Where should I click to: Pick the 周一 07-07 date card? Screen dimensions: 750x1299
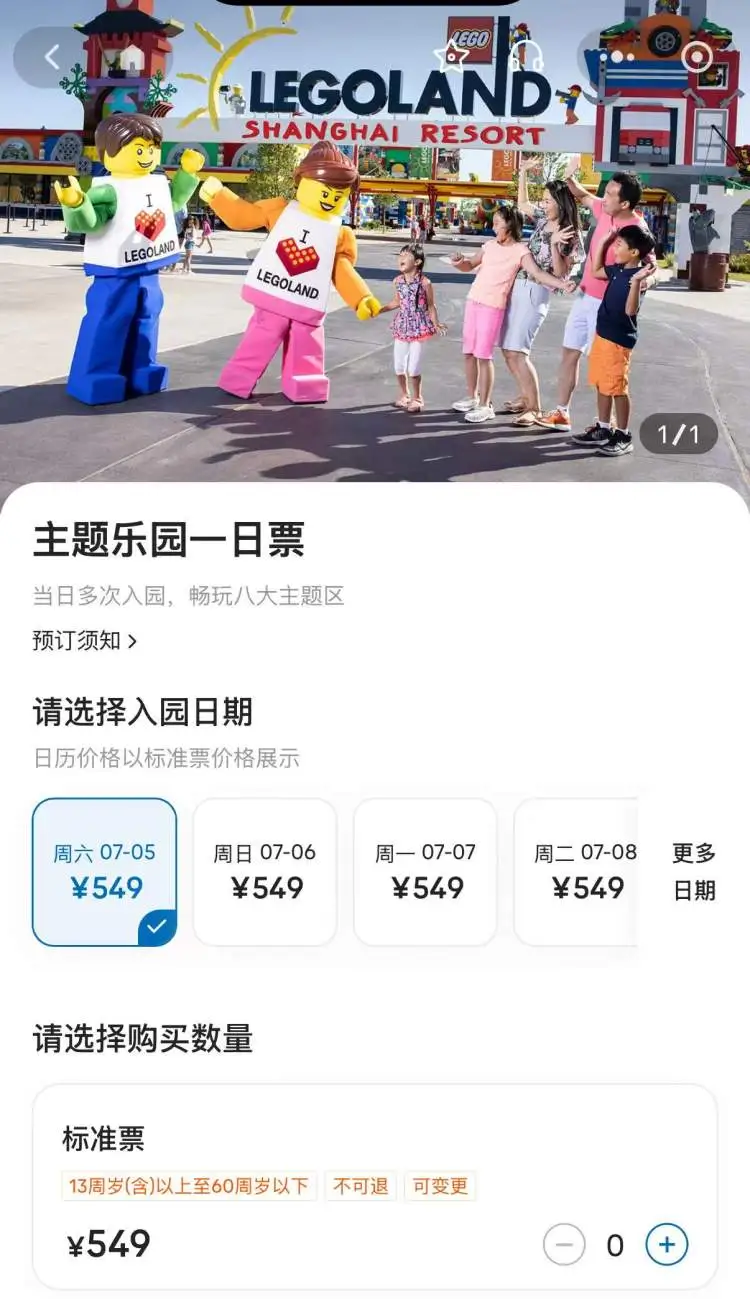[x=425, y=872]
